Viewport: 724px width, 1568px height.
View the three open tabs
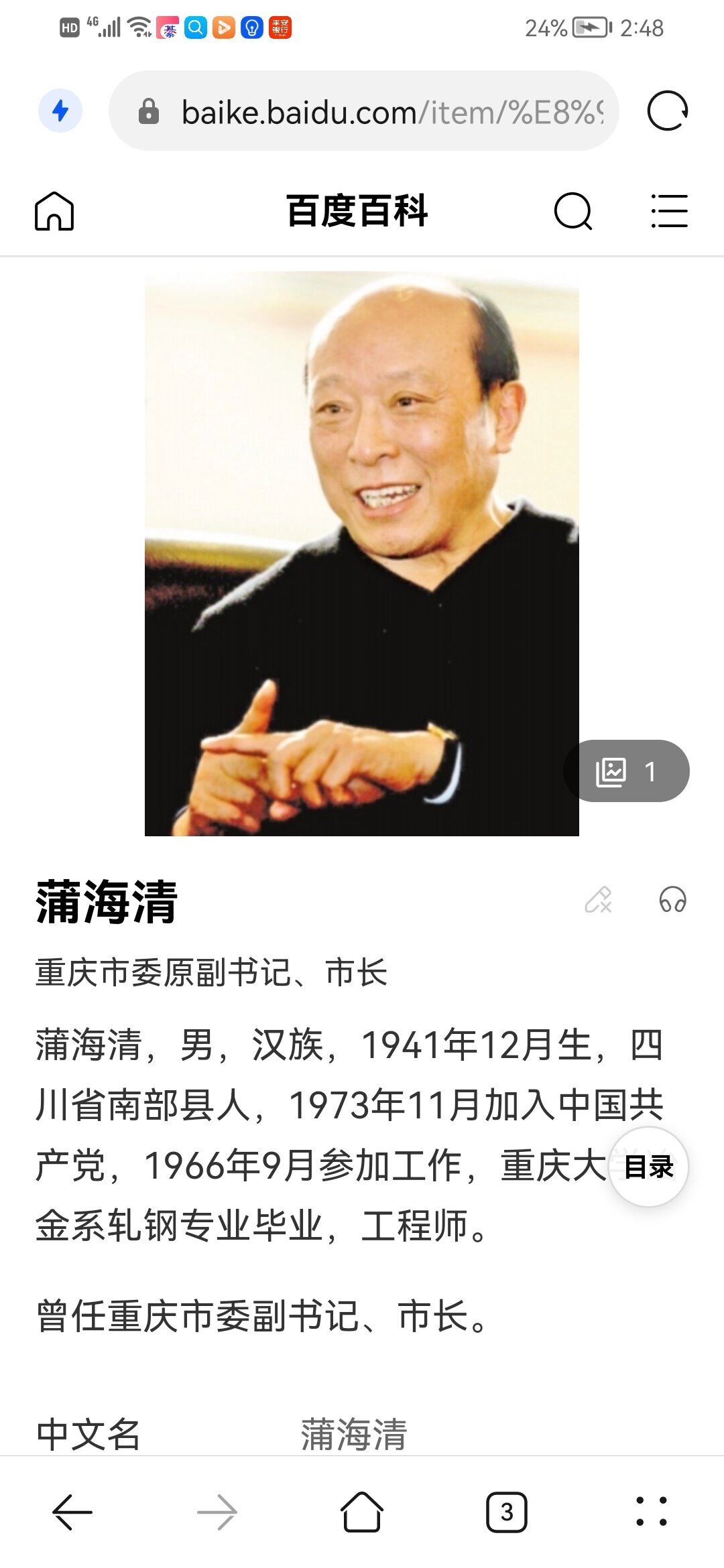507,1512
